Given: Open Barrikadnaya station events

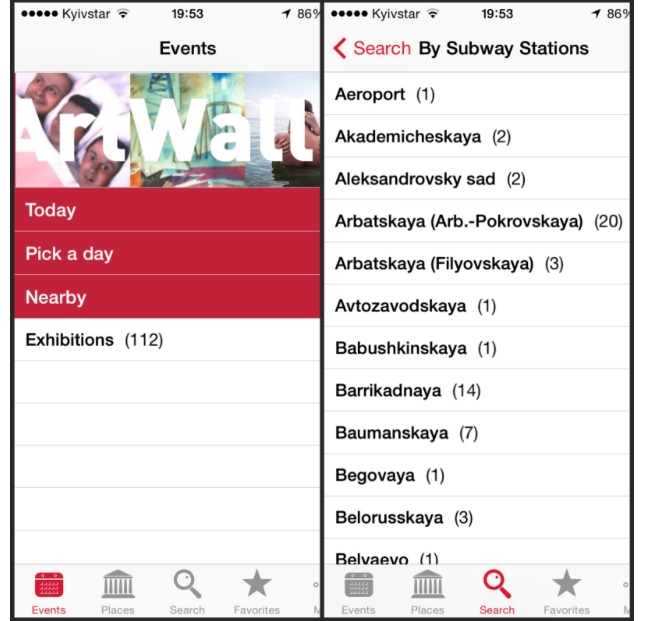Looking at the screenshot, I should [476, 391].
